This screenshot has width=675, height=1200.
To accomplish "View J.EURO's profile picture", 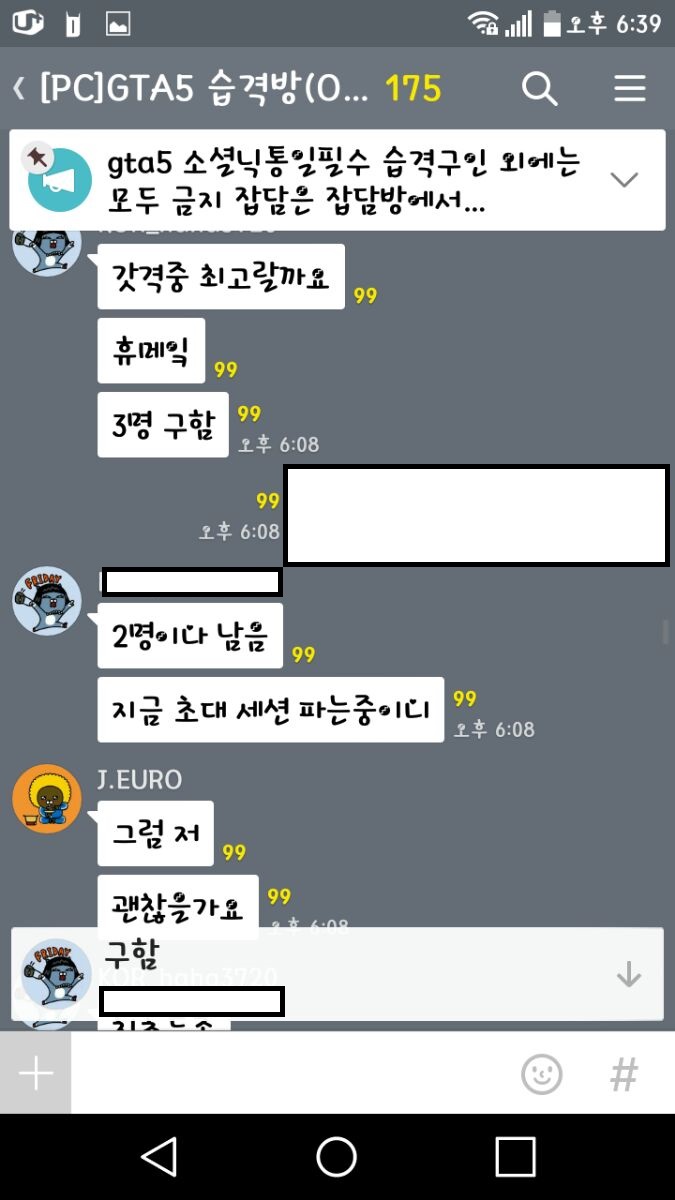I will point(46,799).
